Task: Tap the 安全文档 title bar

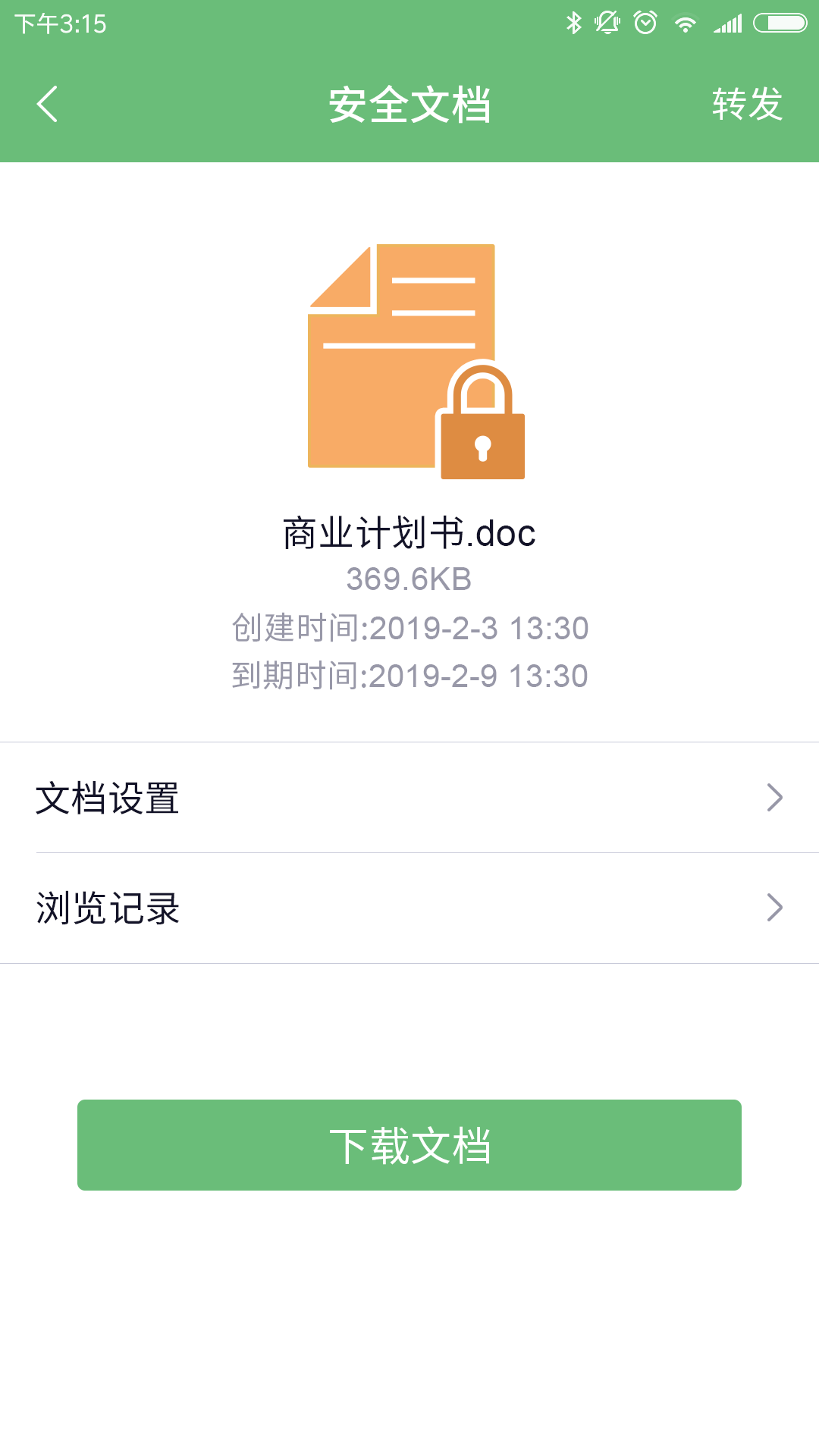Action: pos(409,105)
